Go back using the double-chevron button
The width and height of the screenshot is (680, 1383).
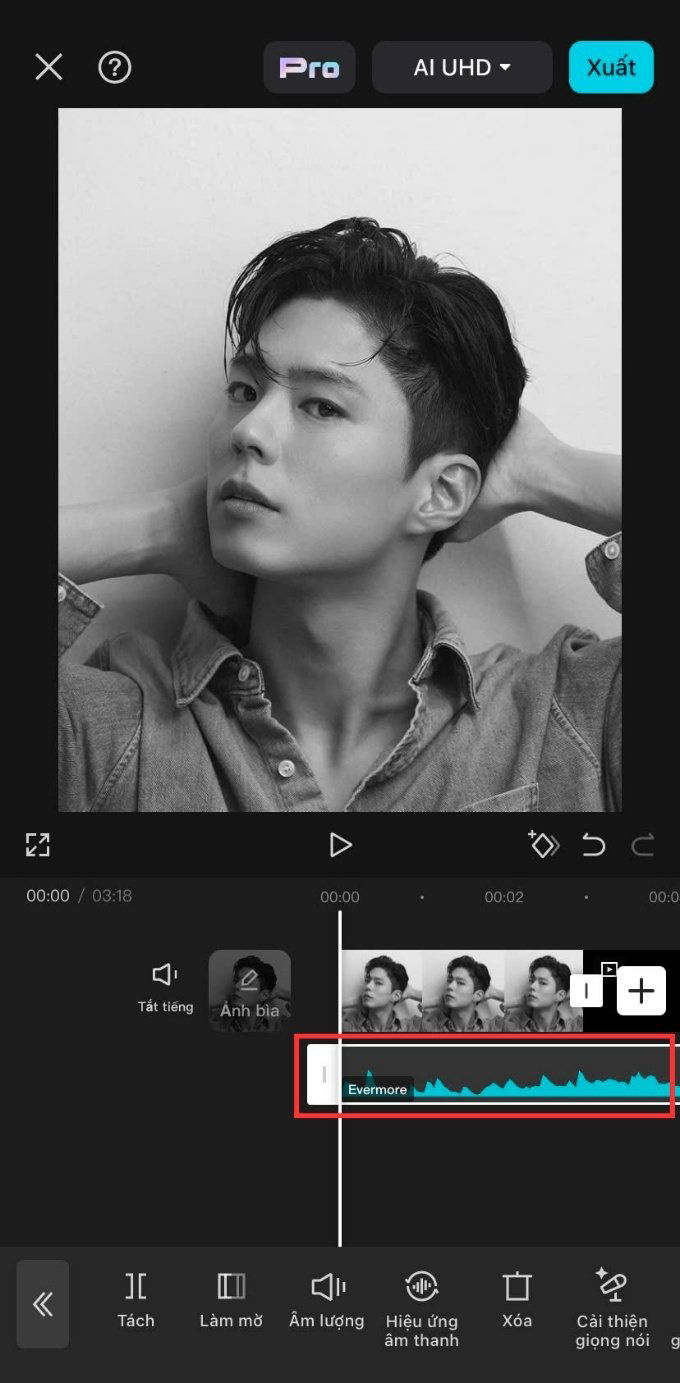43,1304
